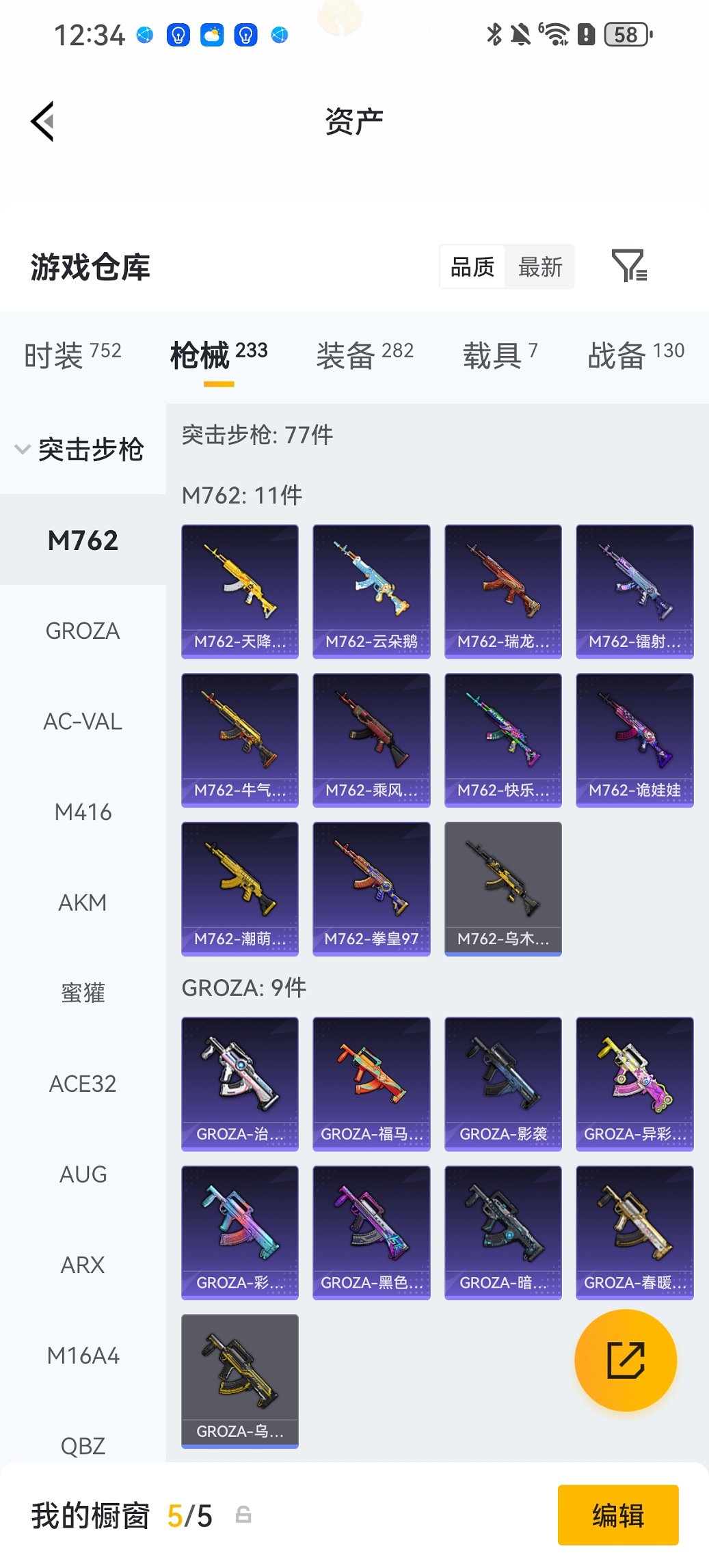This screenshot has width=709, height=1568.
Task: Open the filter icon next to 最新
Action: pos(628,266)
